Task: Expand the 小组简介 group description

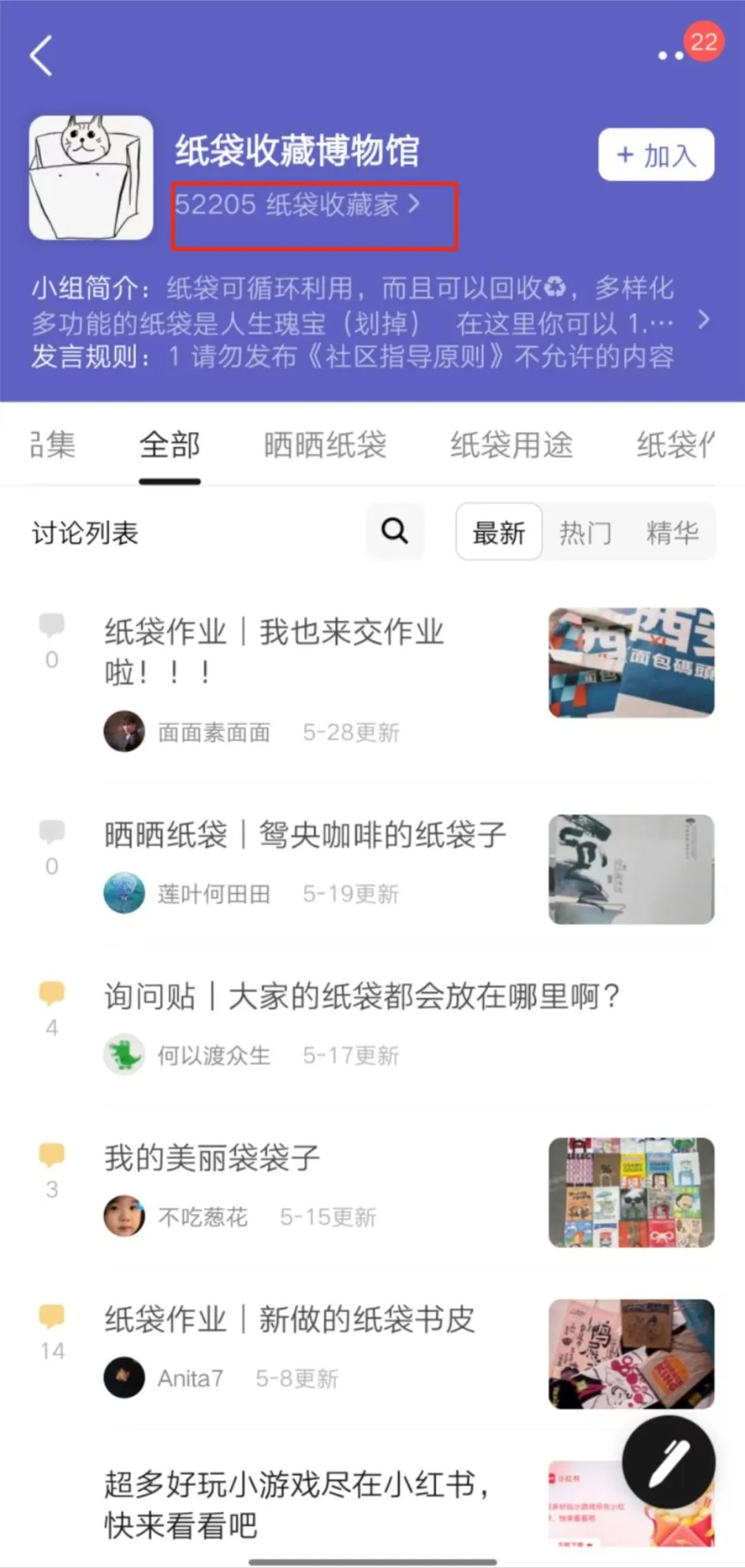Action: point(703,320)
